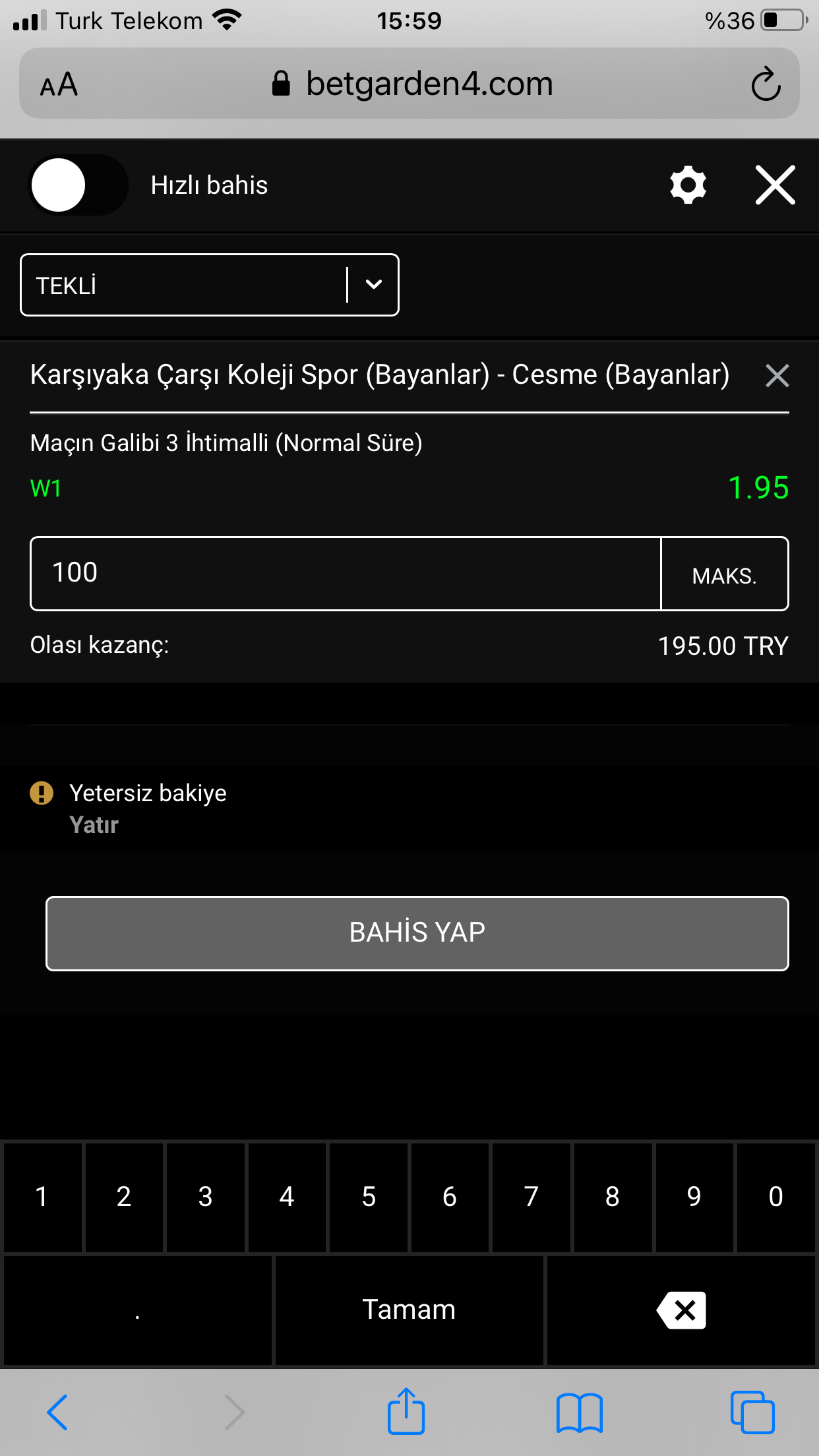The image size is (819, 1456).
Task: Tap the stake amount field showing 100
Action: (346, 573)
